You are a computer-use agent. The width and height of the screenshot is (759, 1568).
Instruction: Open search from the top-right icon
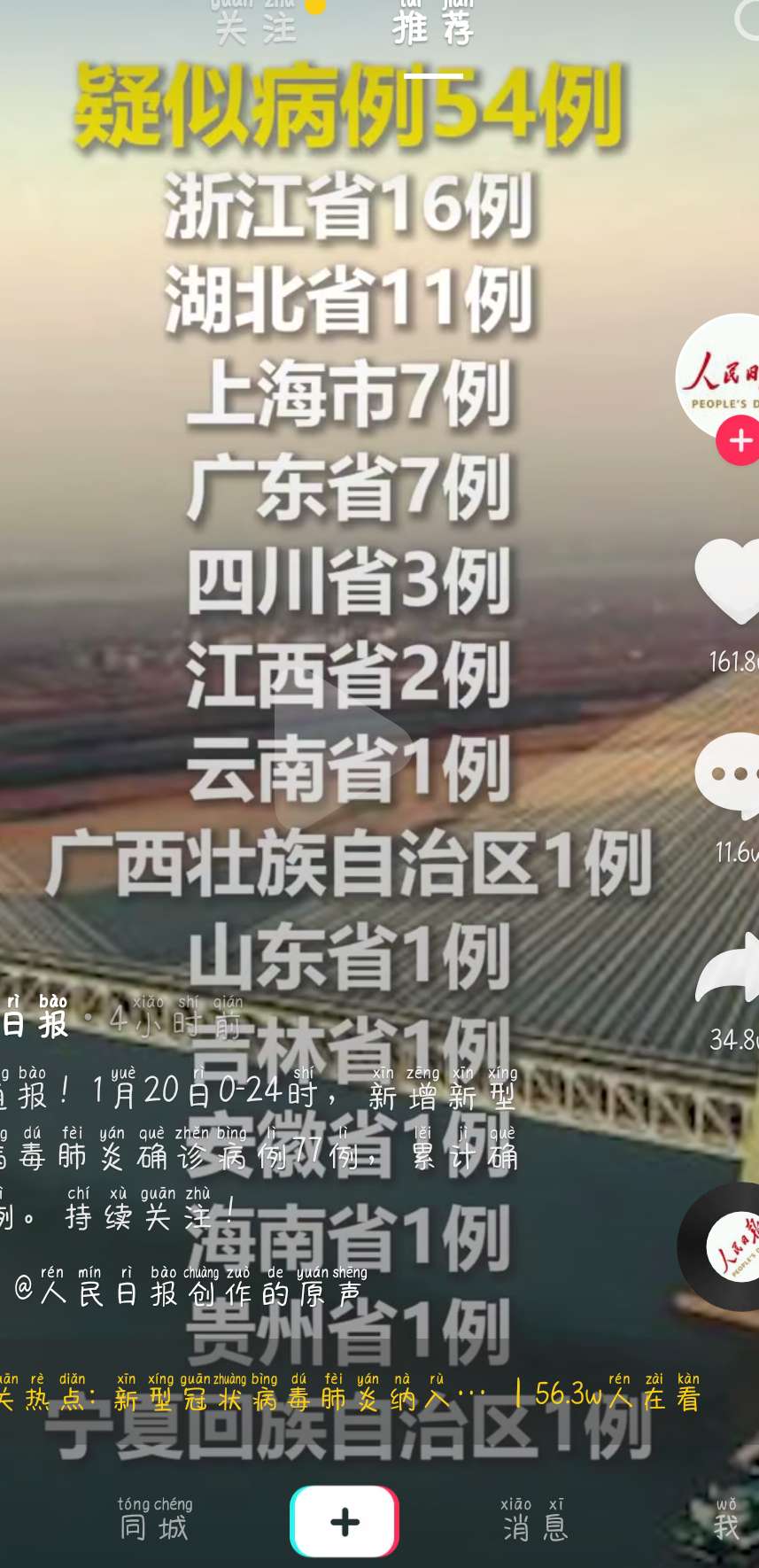[x=748, y=19]
